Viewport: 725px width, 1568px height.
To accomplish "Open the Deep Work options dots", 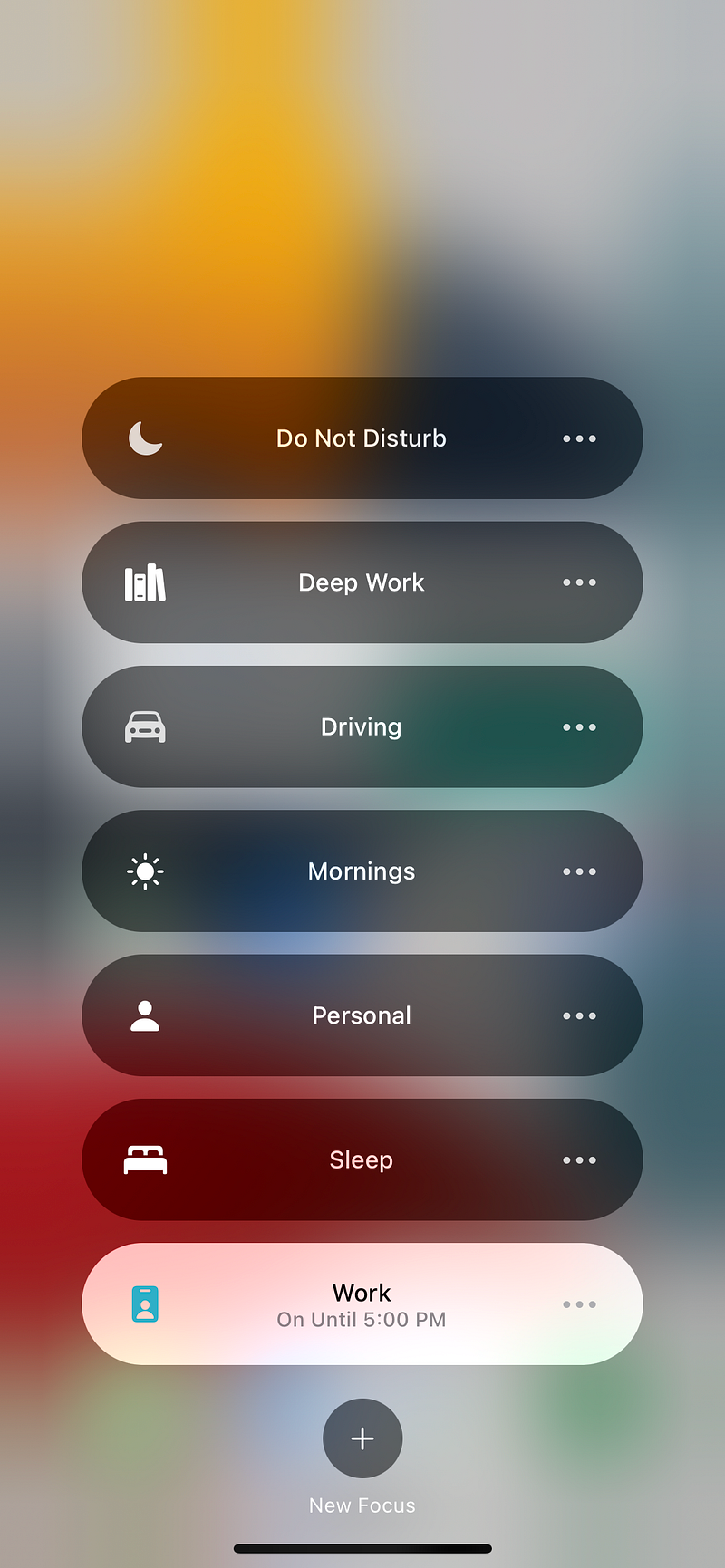I will click(579, 582).
